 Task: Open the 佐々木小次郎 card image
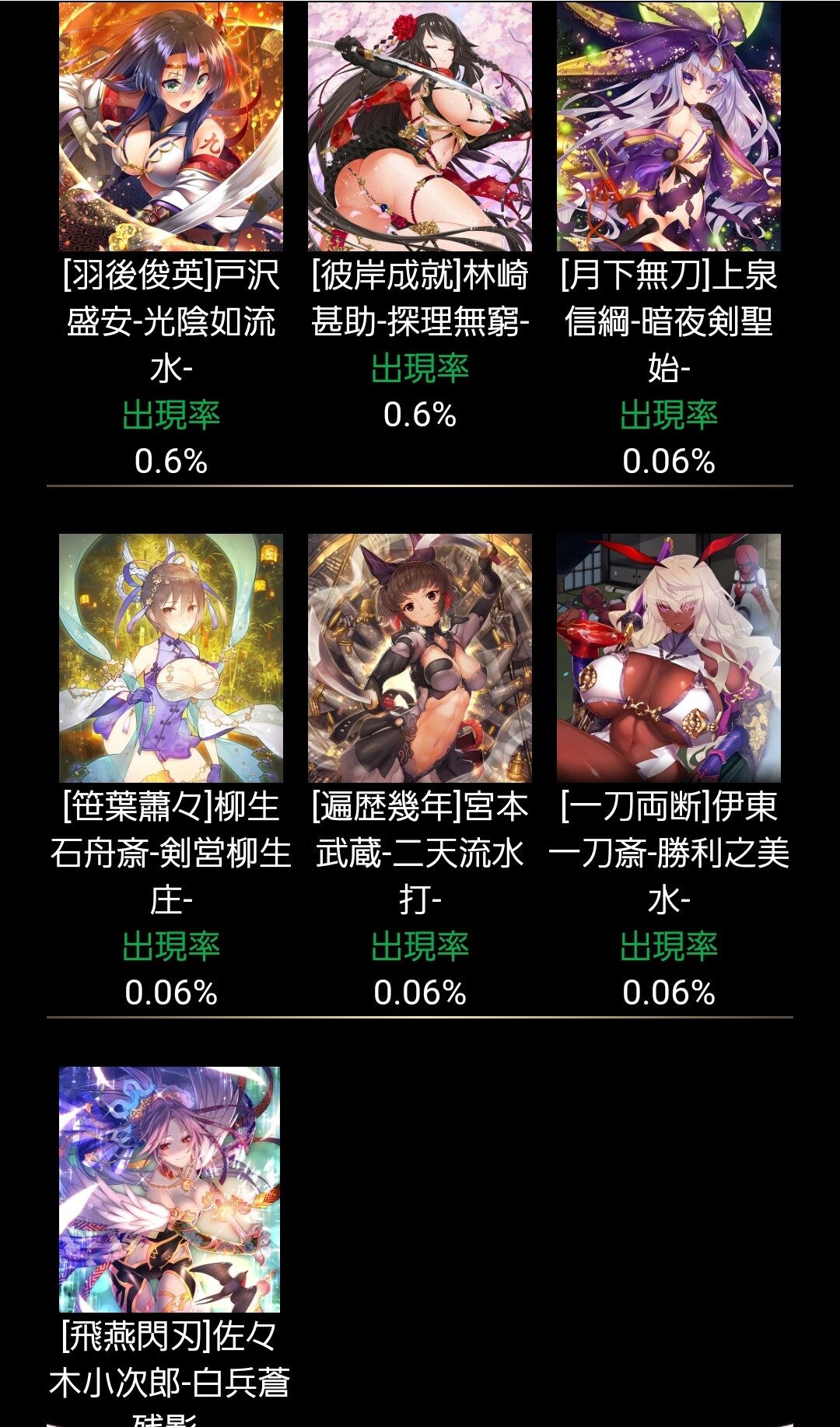[x=170, y=1189]
